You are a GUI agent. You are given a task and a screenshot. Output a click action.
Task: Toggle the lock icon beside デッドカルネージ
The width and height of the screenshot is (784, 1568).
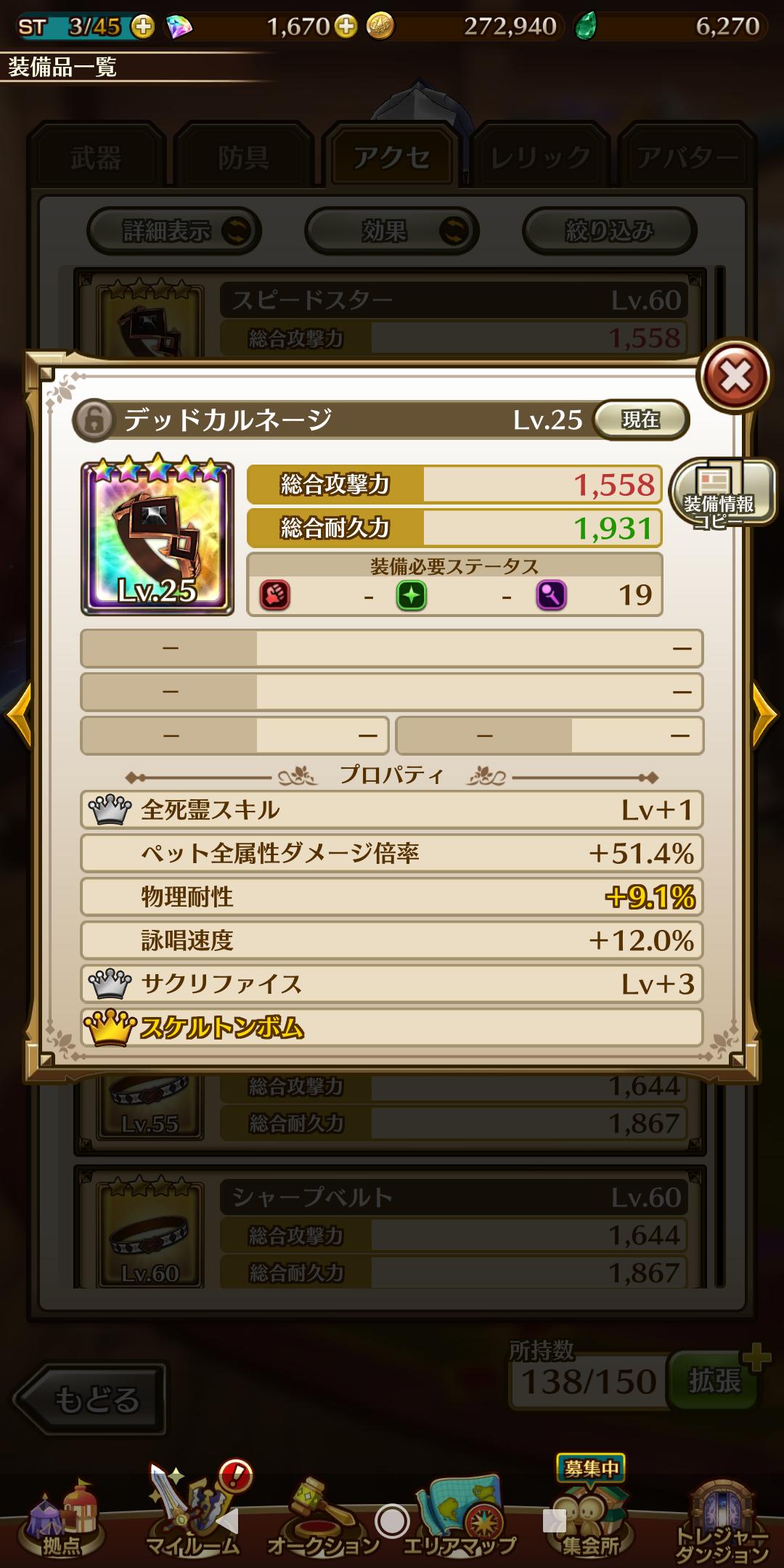tap(94, 420)
